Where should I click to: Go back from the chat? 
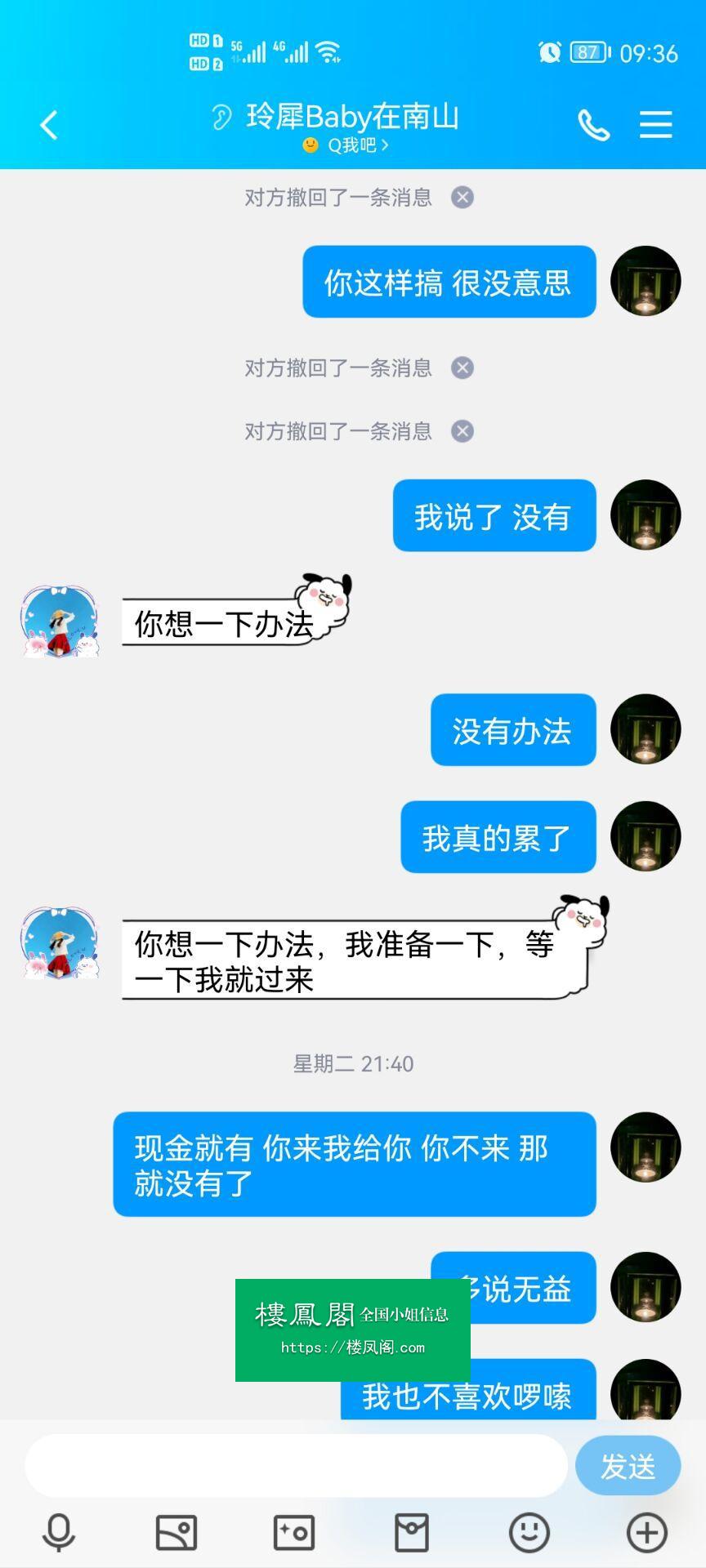49,126
